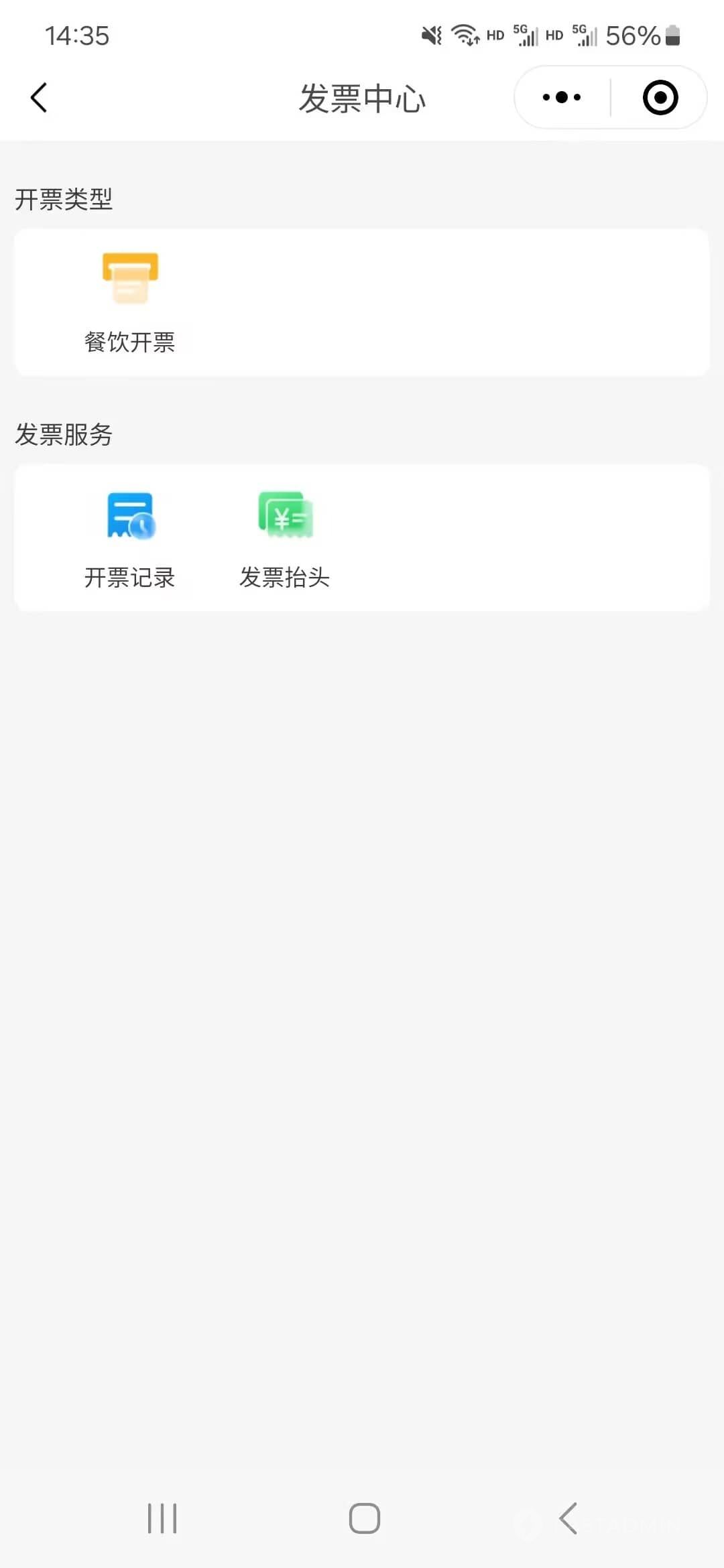Open system recent apps
Image resolution: width=724 pixels, height=1568 pixels.
(162, 1518)
